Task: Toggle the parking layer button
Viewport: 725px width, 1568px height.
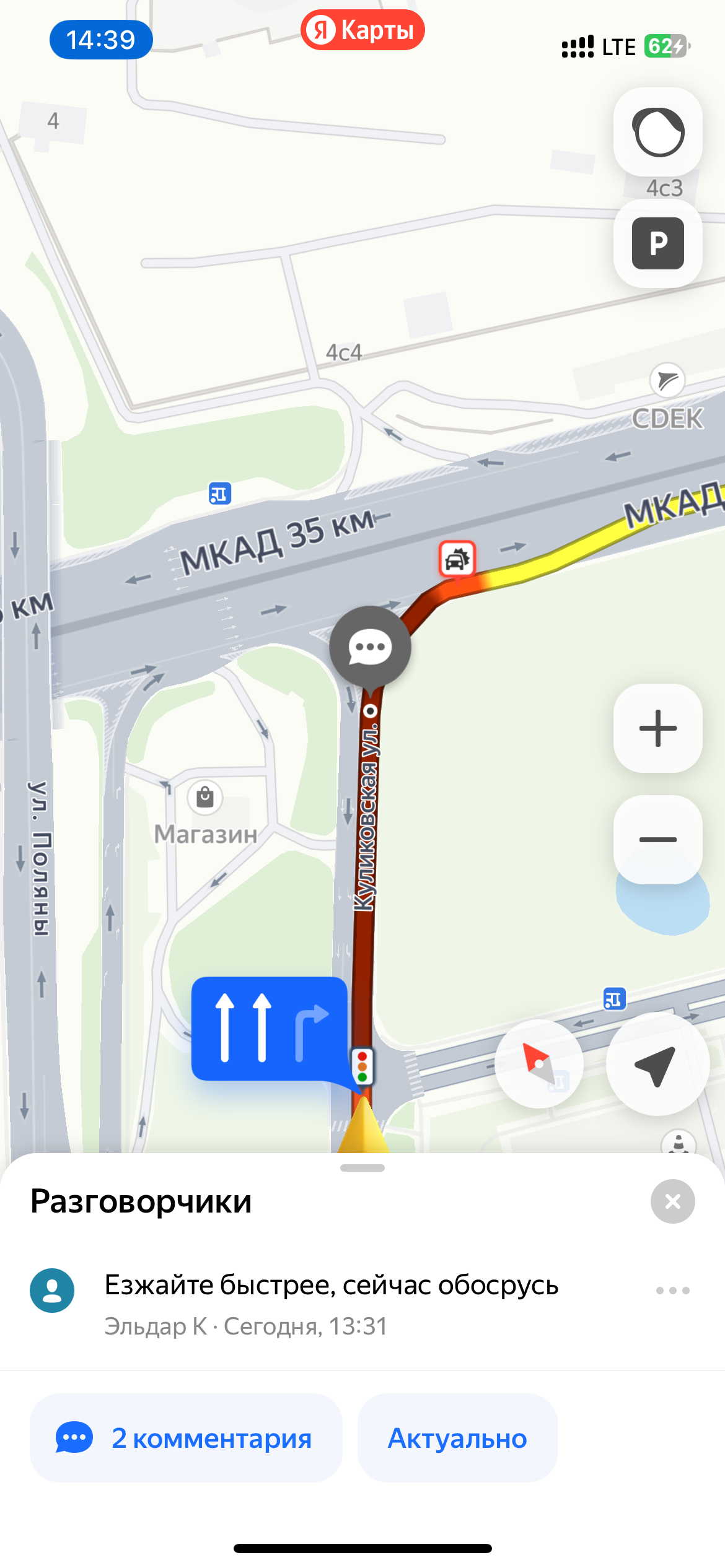Action: (658, 243)
